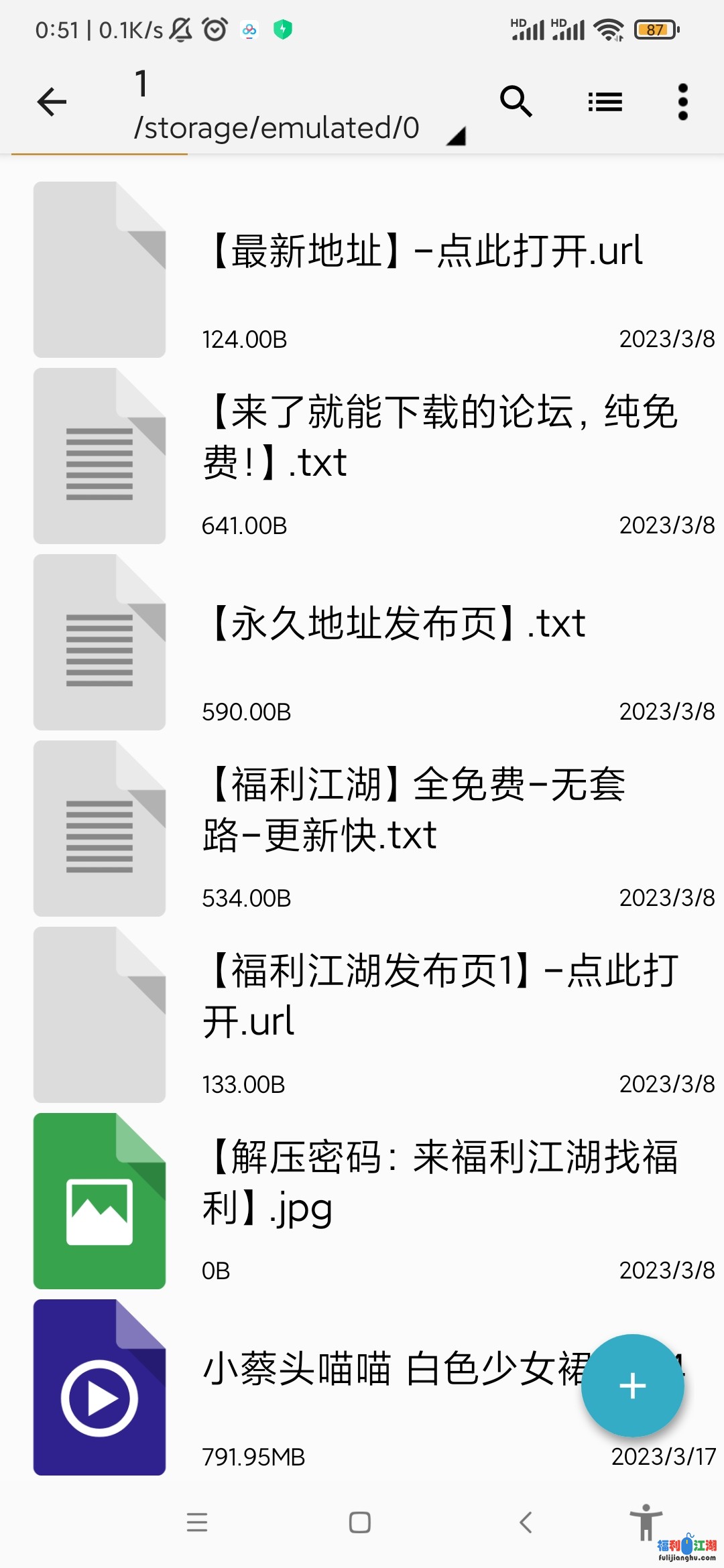Go back using the app bar arrow
This screenshot has height=1568, width=724.
point(52,102)
